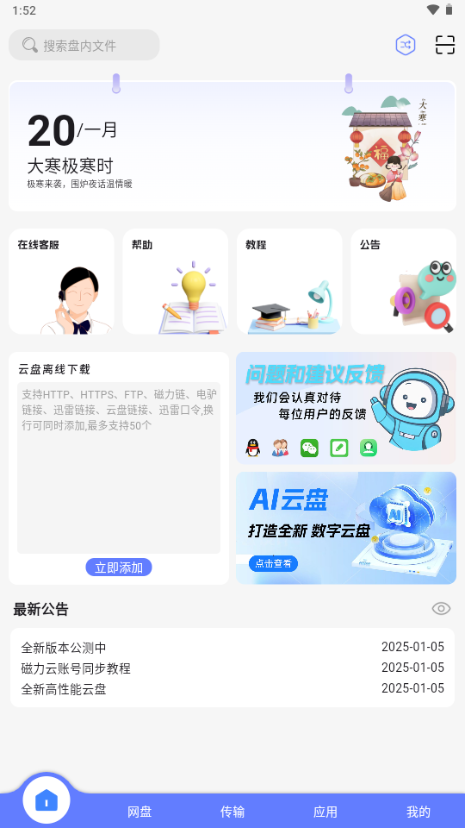
Task: Open the 帮助 help card
Action: (176, 281)
